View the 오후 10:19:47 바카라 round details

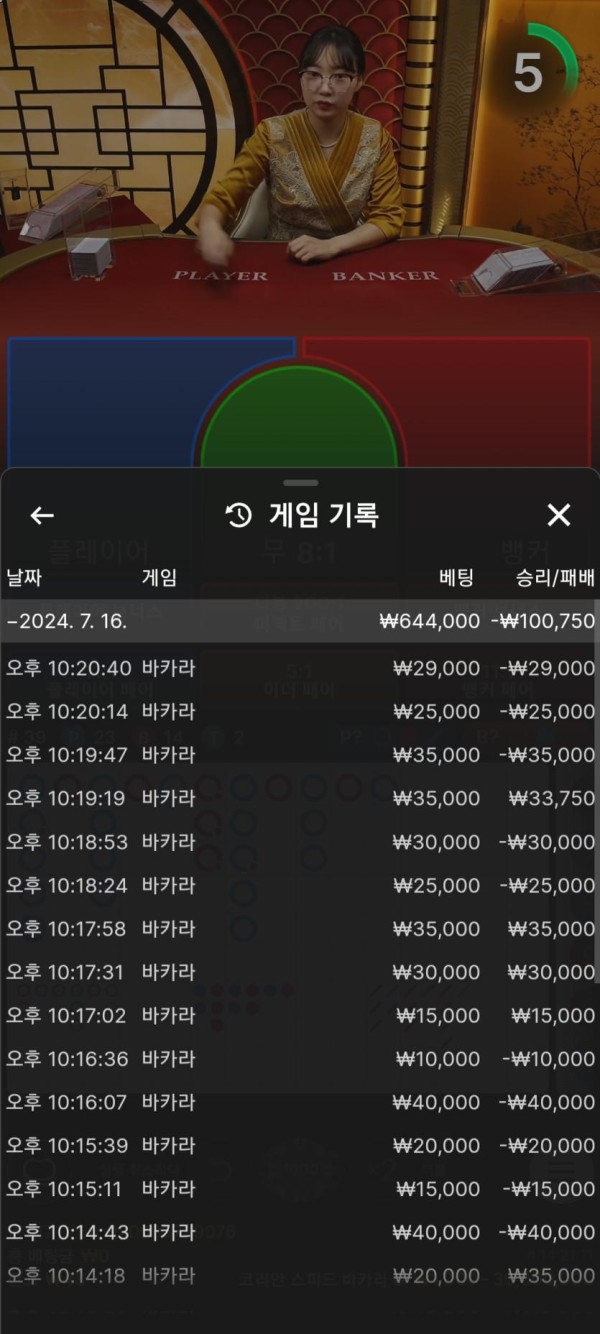[x=300, y=755]
